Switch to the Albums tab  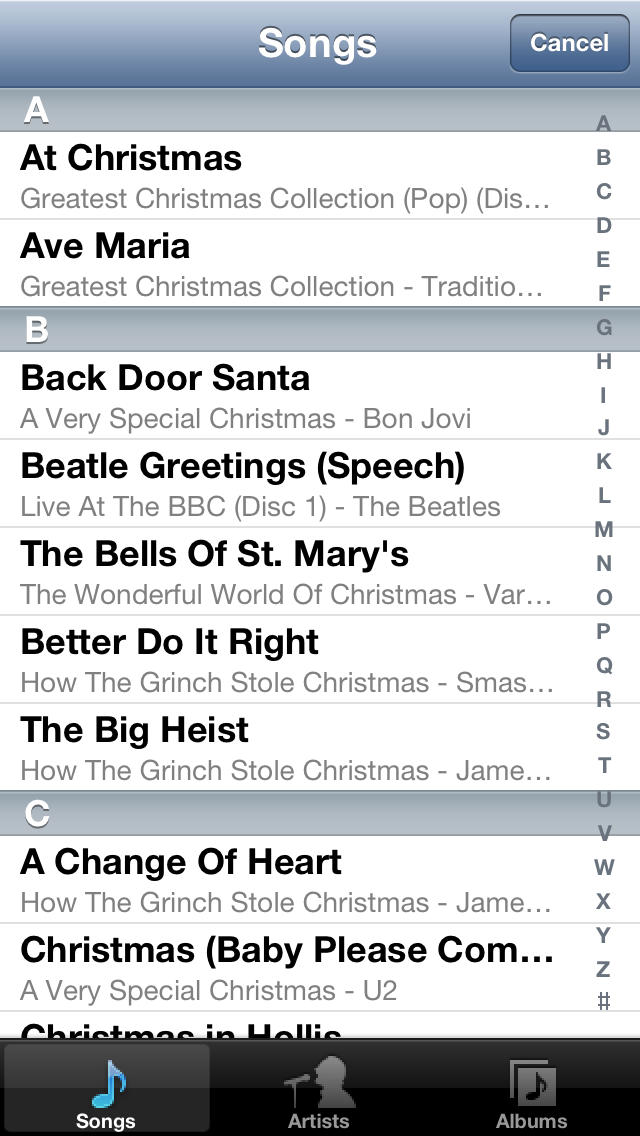[531, 1092]
